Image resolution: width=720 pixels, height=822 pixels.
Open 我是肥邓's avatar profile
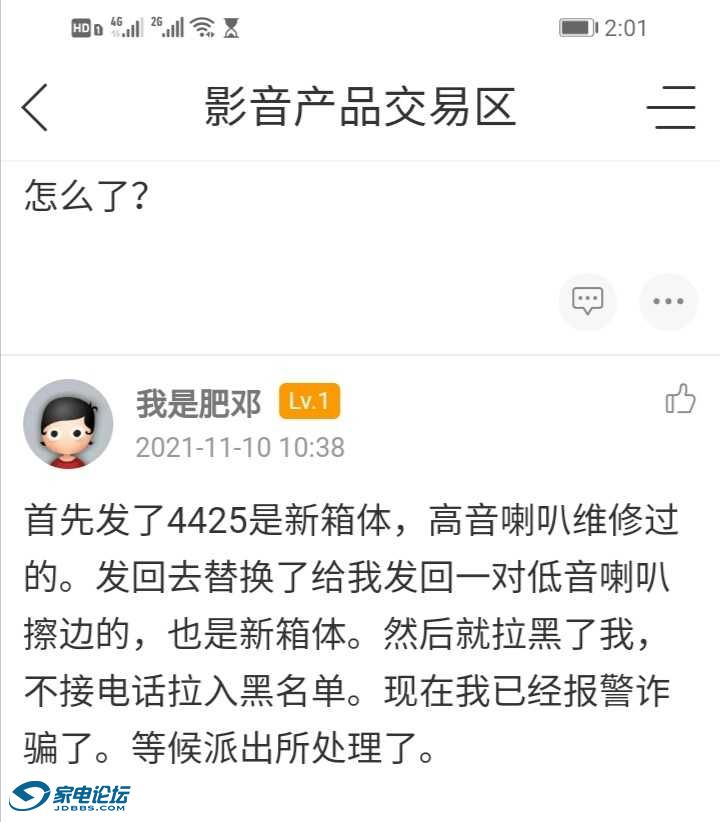tap(68, 424)
